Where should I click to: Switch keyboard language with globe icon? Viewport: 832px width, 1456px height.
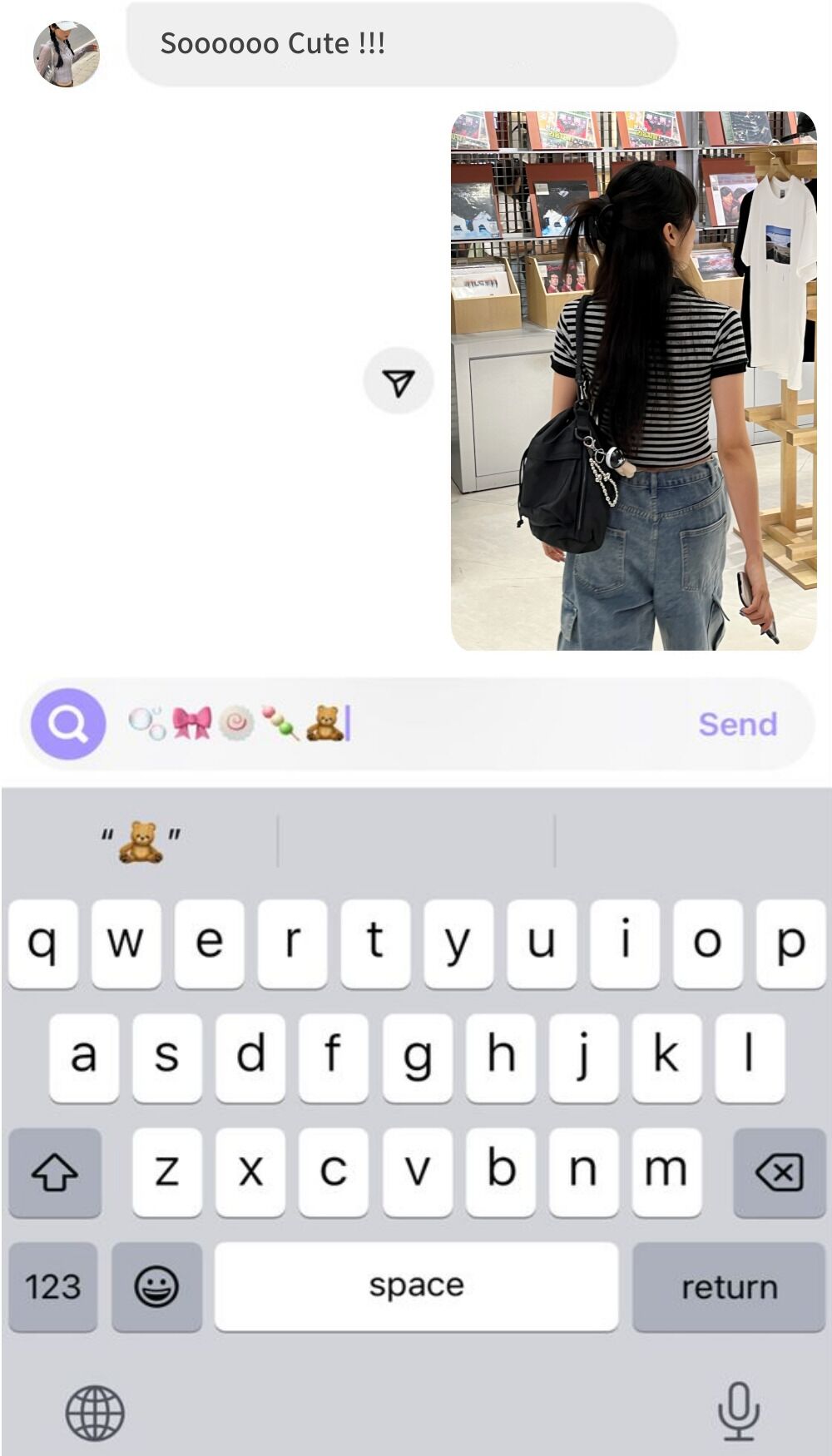[95, 1413]
